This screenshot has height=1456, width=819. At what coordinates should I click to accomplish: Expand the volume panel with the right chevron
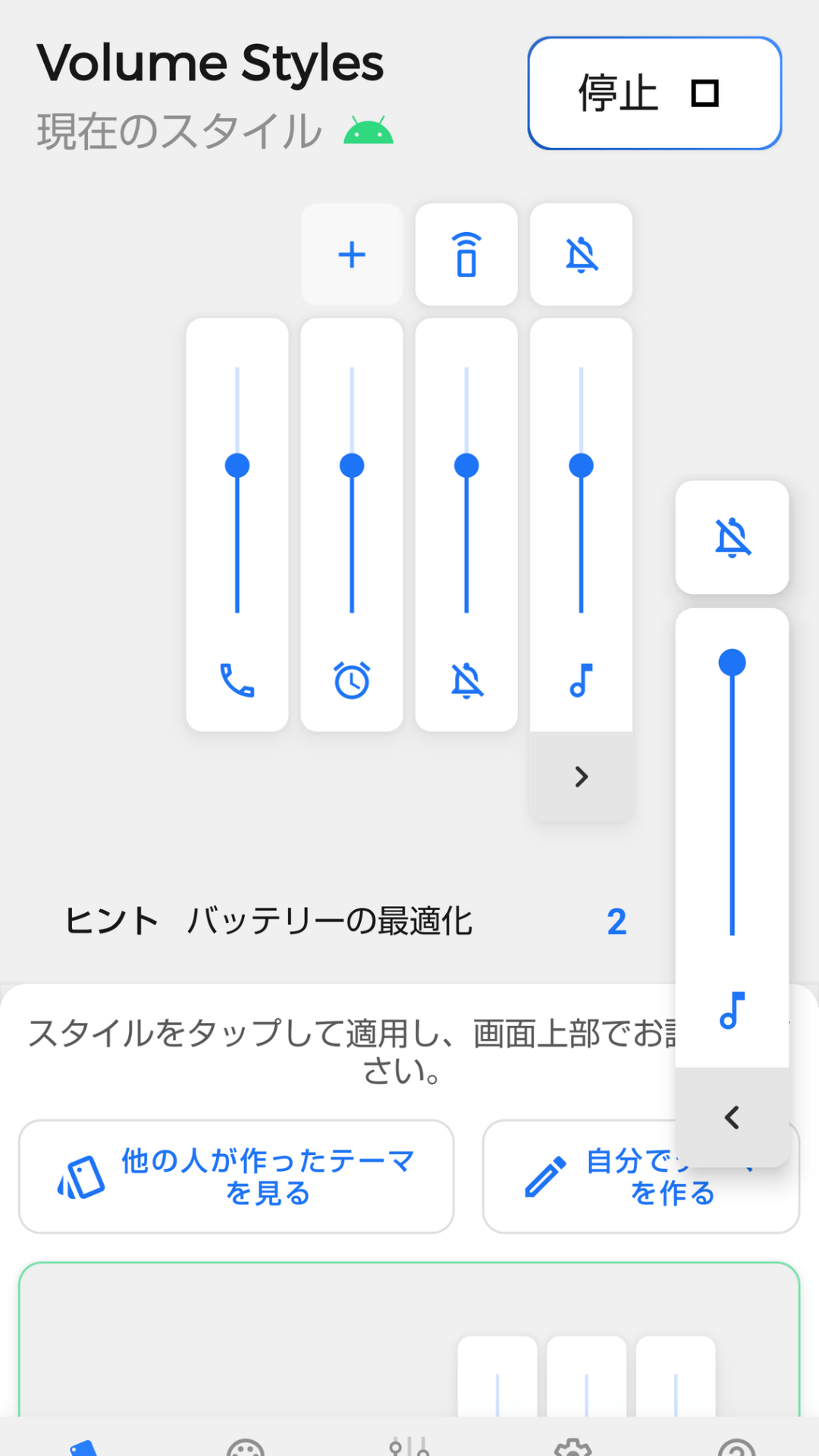[580, 777]
